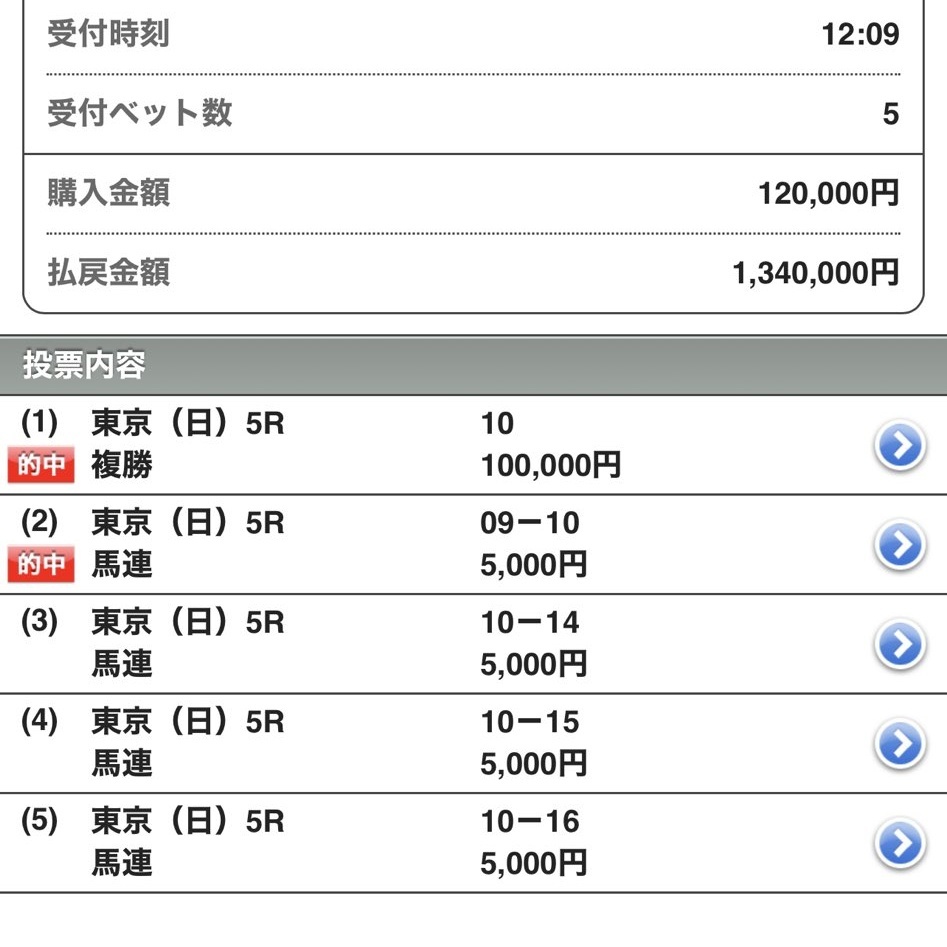Open details of bet (1) 複勝 10
Viewport: 947px width, 947px height.
click(x=900, y=445)
